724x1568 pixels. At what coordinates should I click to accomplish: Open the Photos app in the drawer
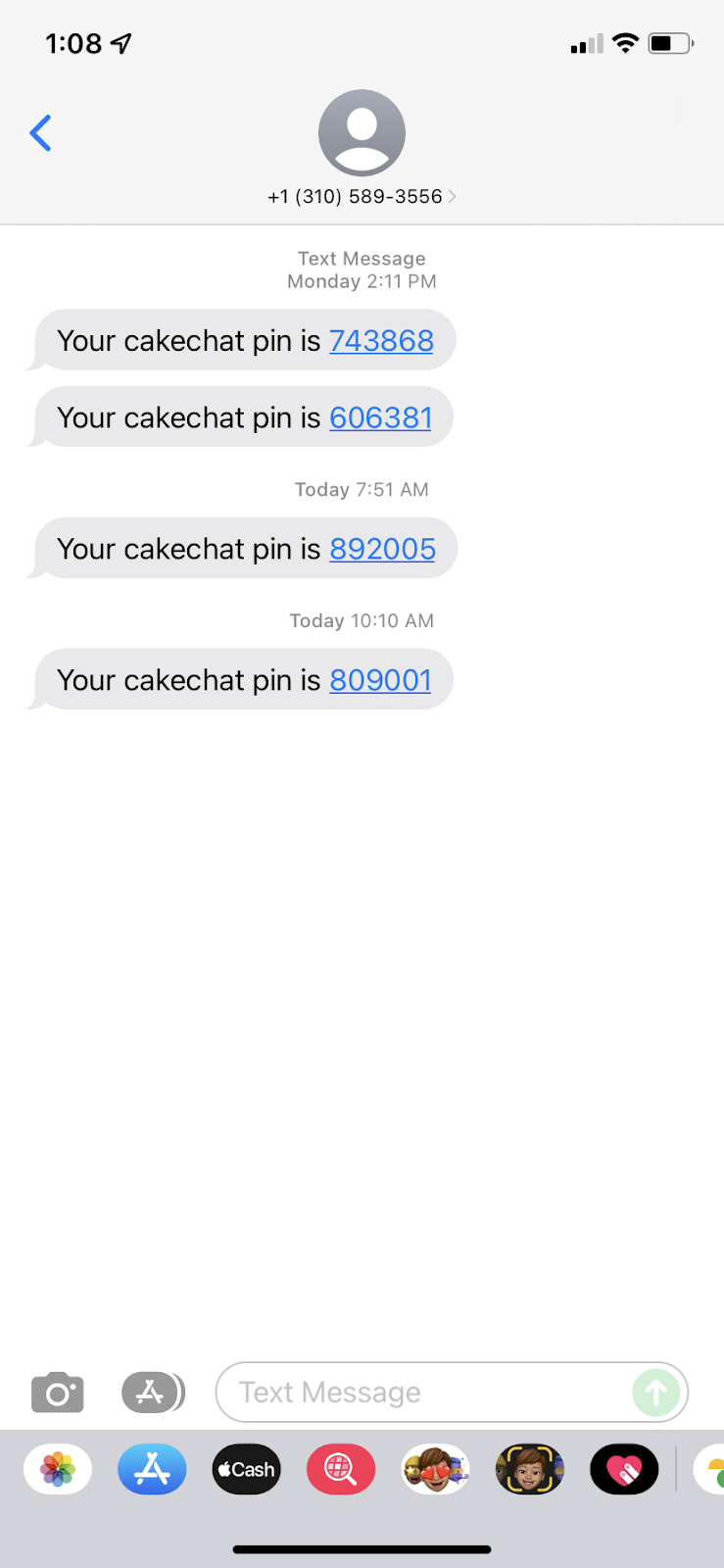click(x=58, y=1469)
